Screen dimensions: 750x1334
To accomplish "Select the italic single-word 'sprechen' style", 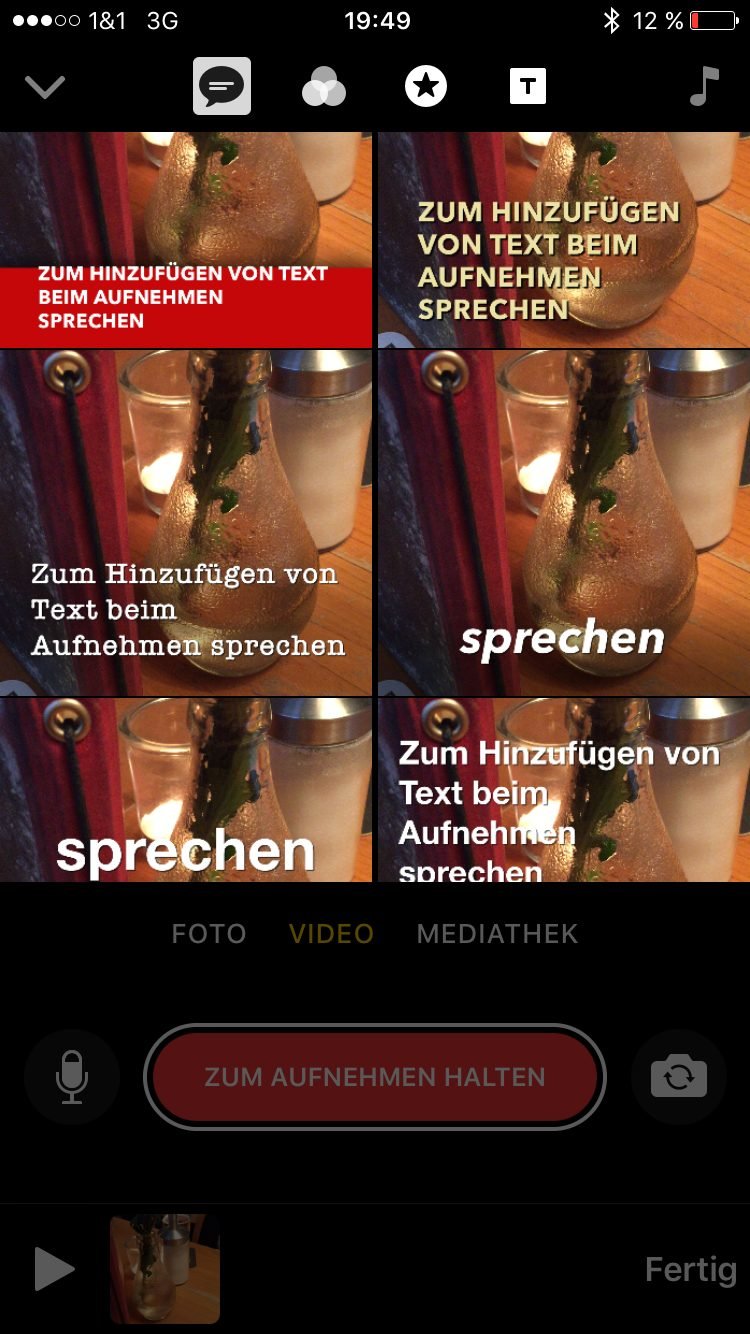I will 564,522.
